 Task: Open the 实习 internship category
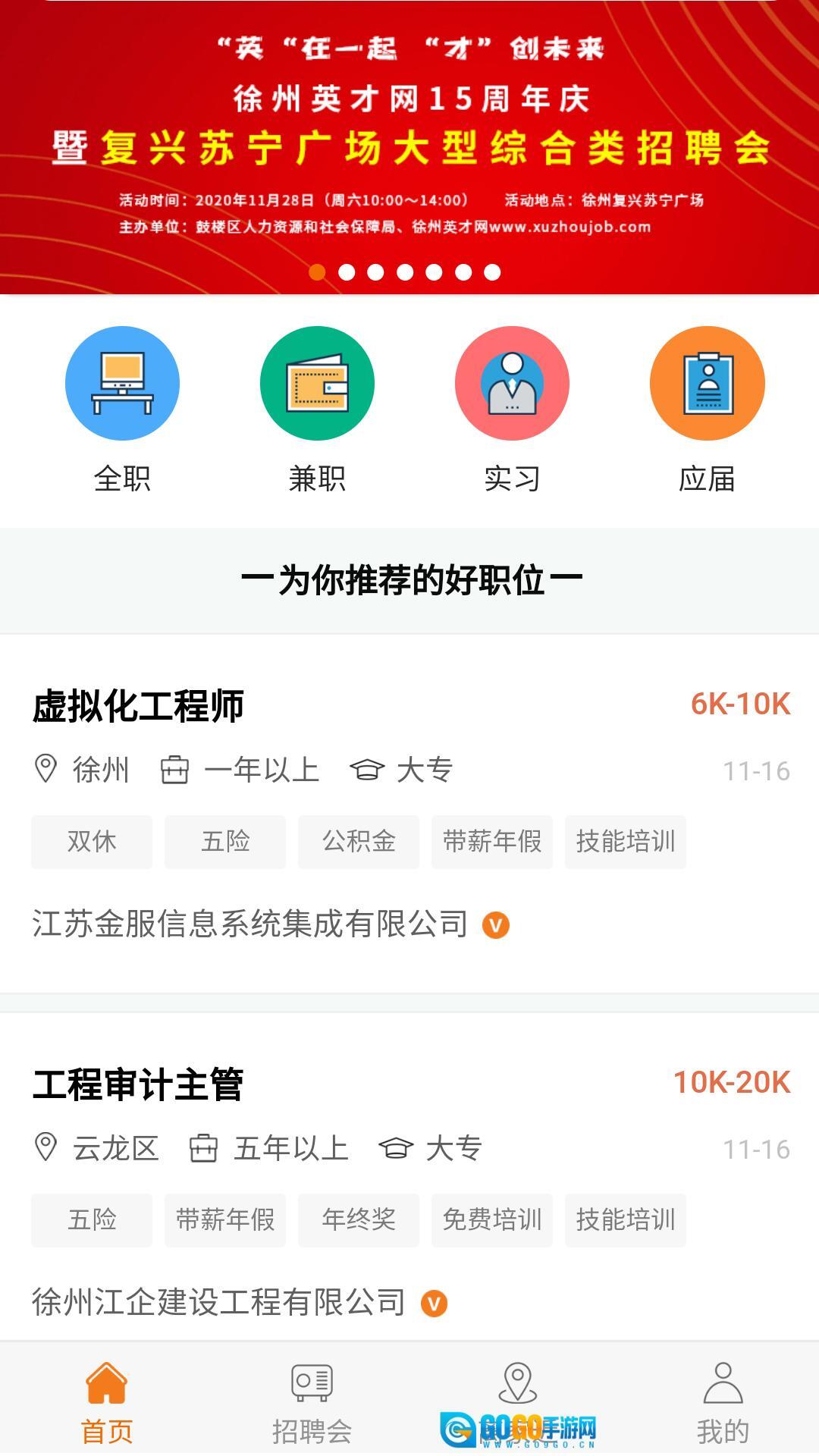tap(512, 409)
